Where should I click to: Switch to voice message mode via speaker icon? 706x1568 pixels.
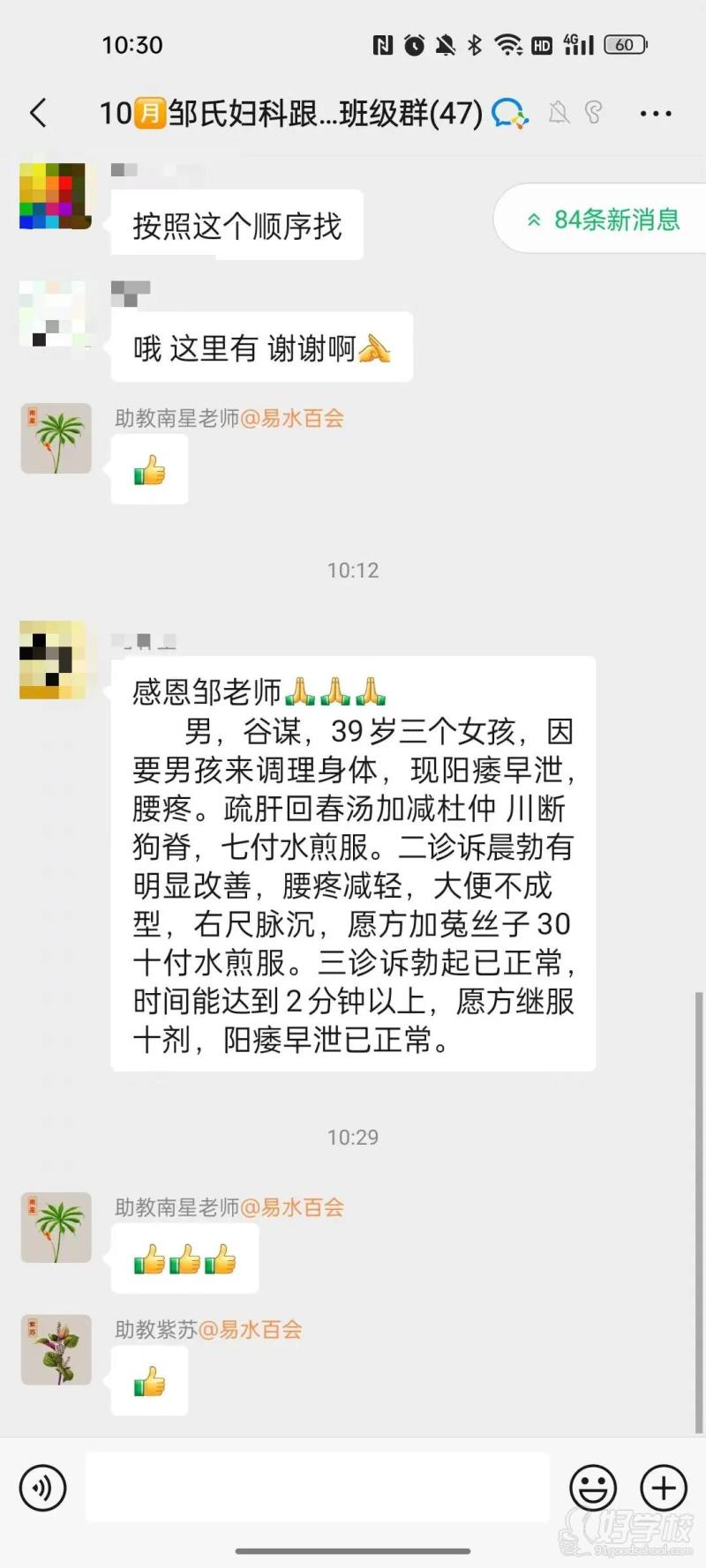pyautogui.click(x=41, y=1488)
